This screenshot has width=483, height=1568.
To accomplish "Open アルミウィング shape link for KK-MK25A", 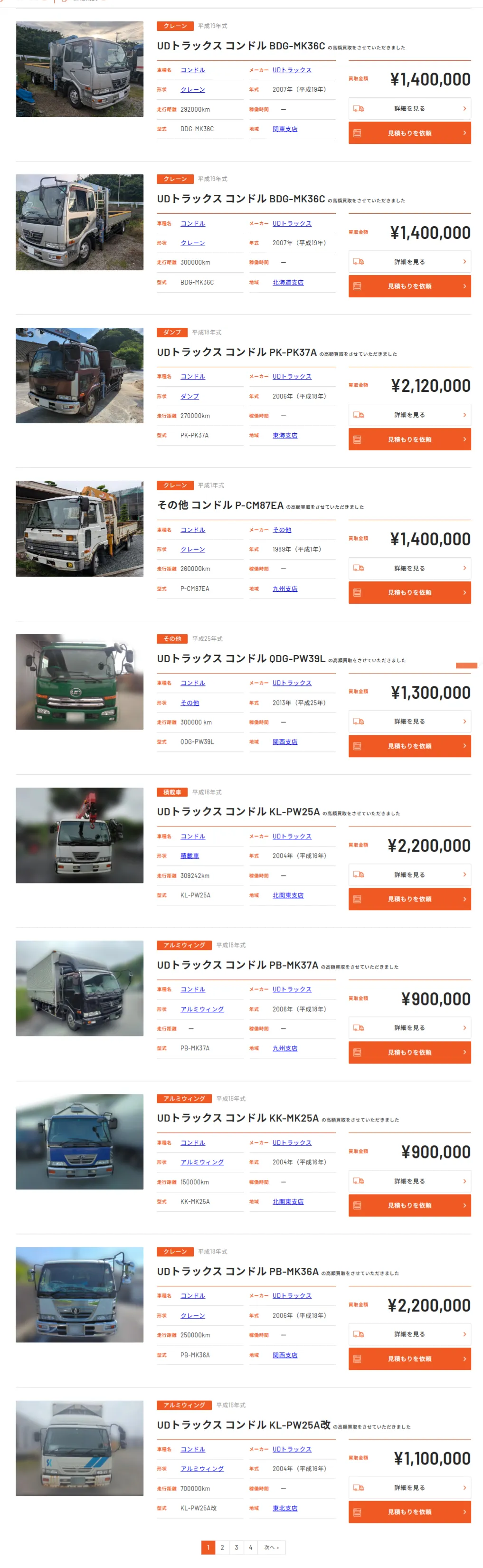I will tap(202, 1163).
